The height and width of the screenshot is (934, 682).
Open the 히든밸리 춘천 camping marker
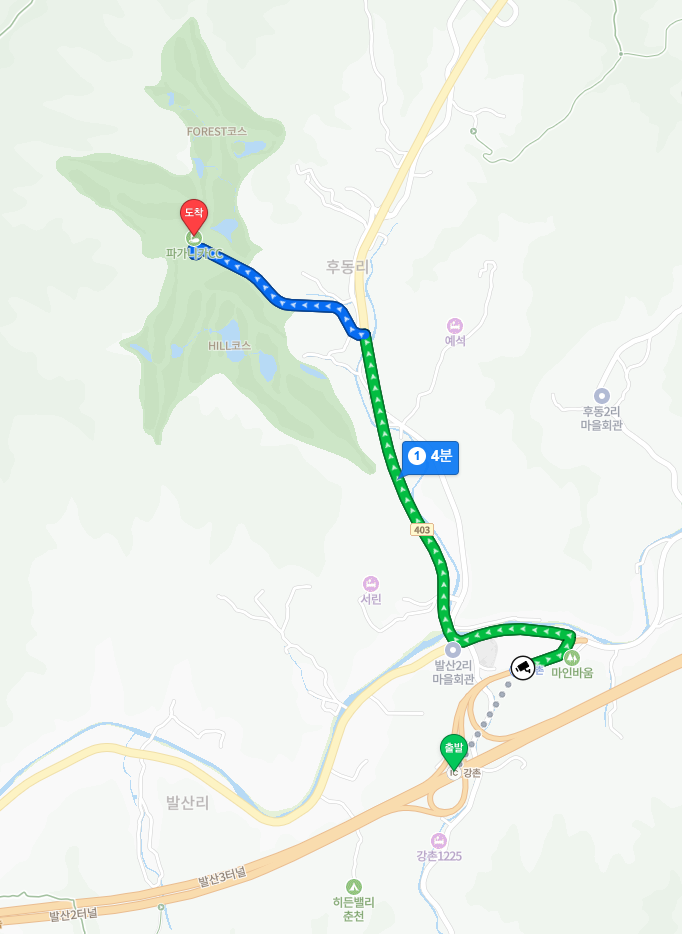point(352,886)
